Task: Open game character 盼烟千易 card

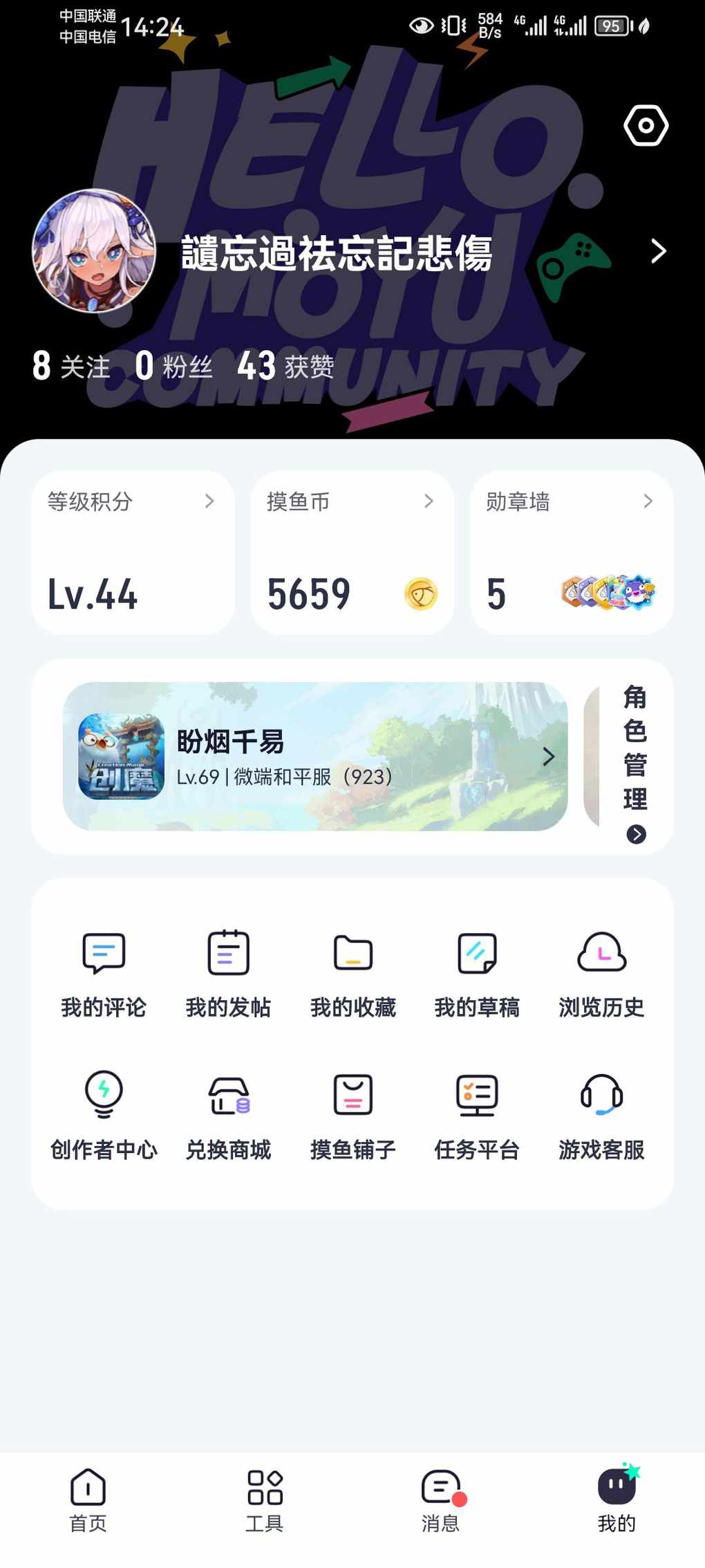Action: (x=315, y=757)
